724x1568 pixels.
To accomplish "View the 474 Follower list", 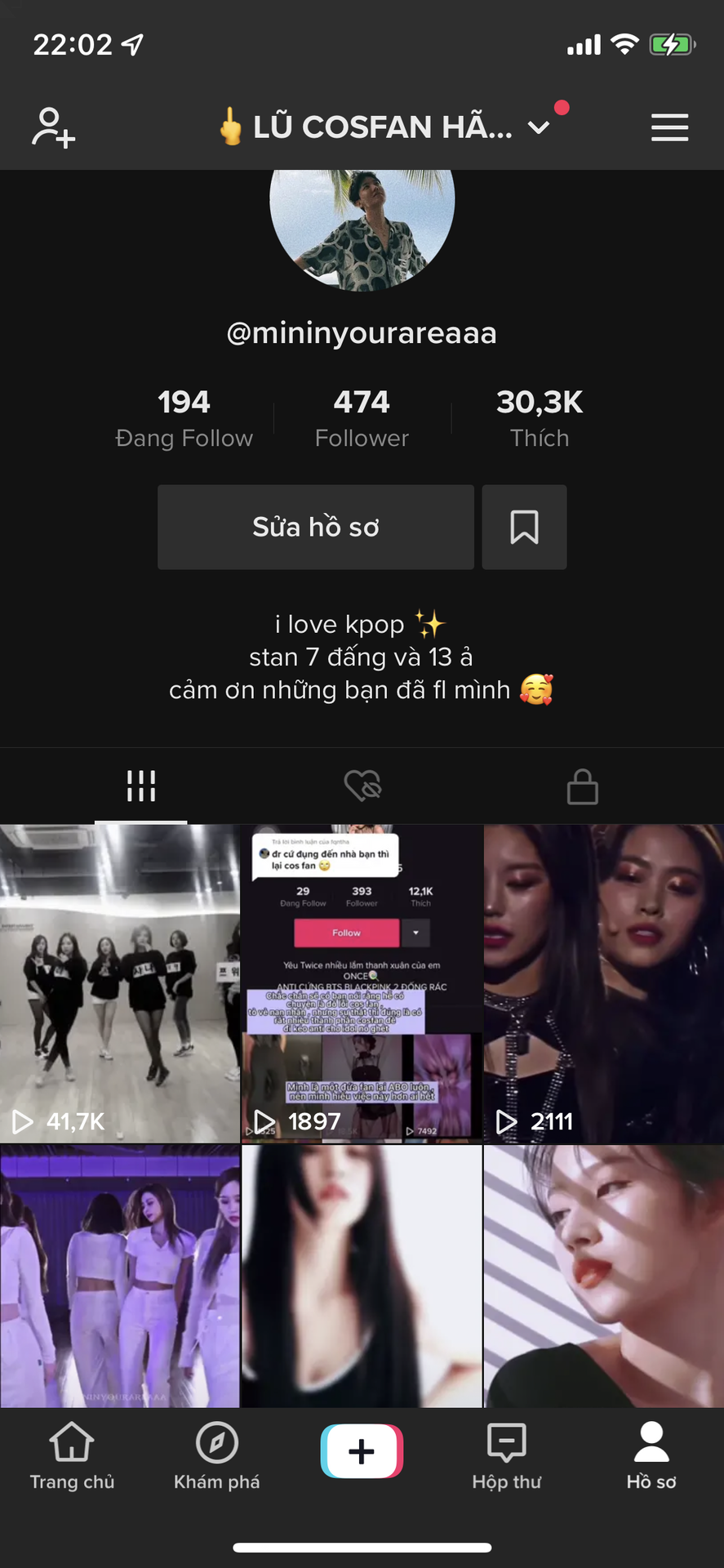I will tap(362, 418).
